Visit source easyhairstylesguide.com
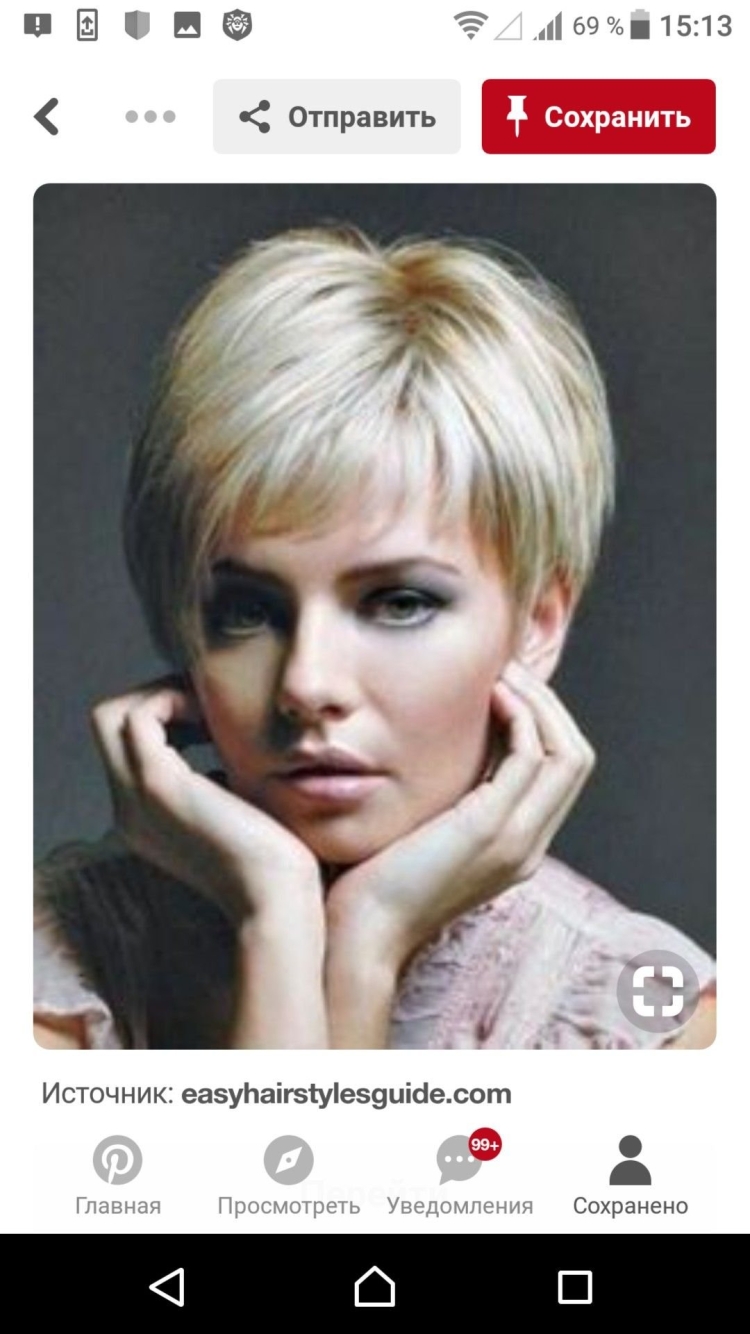750x1334 pixels. (345, 1093)
